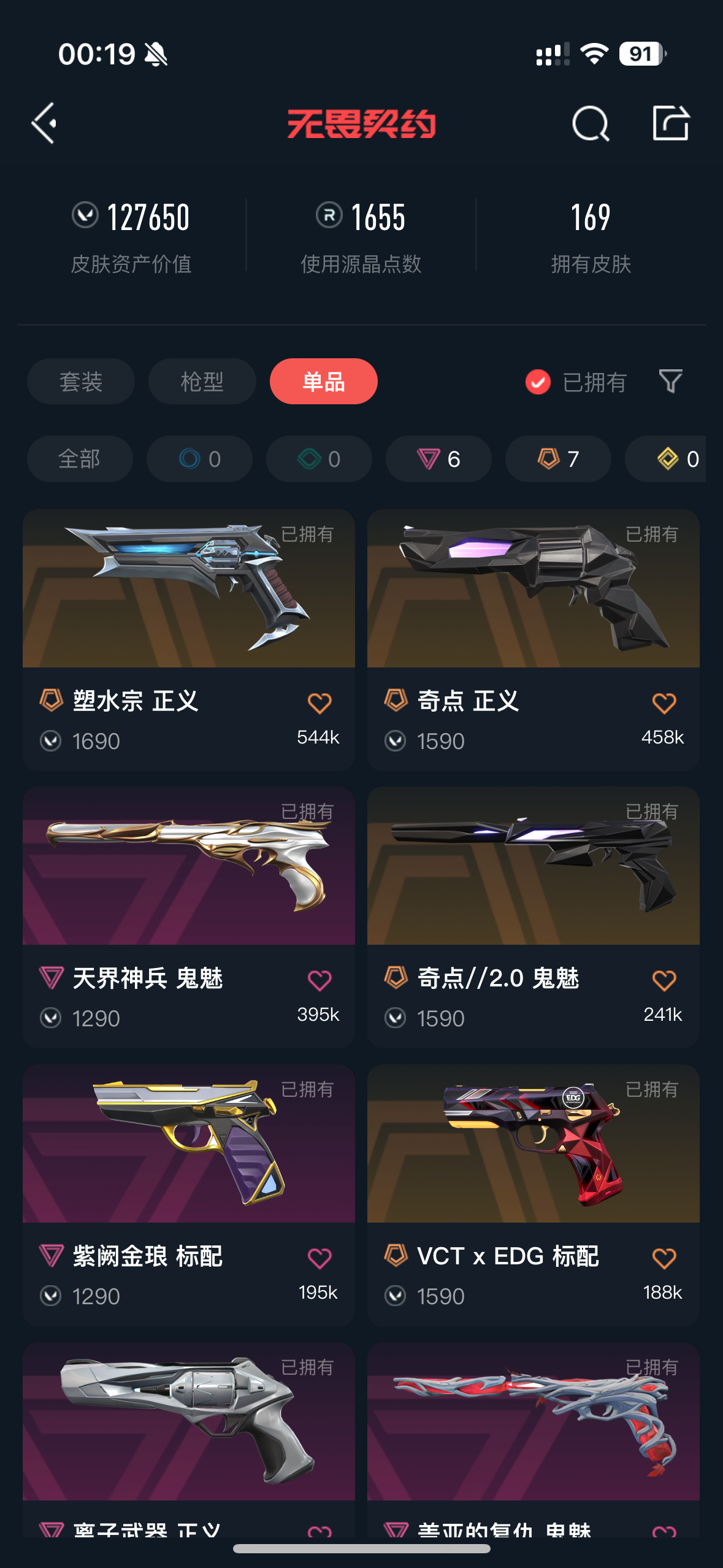Open the 天界神兵 鬼魅 skin card
The width and height of the screenshot is (723, 1568).
pos(189,917)
